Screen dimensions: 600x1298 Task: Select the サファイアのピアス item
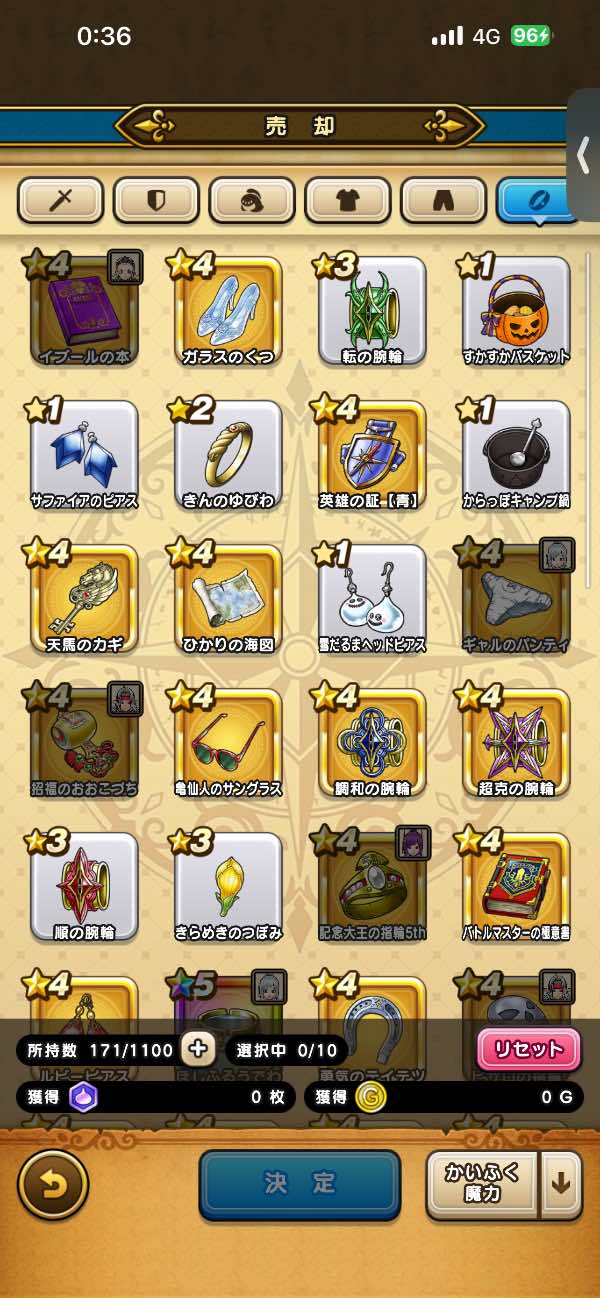pyautogui.click(x=84, y=454)
